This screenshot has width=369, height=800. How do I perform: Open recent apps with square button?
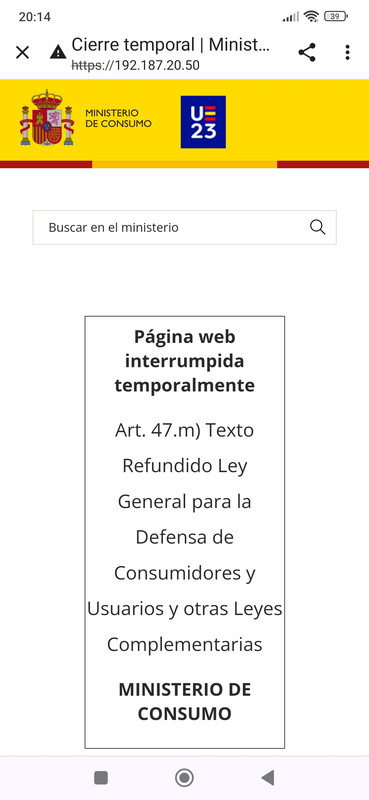[101, 778]
